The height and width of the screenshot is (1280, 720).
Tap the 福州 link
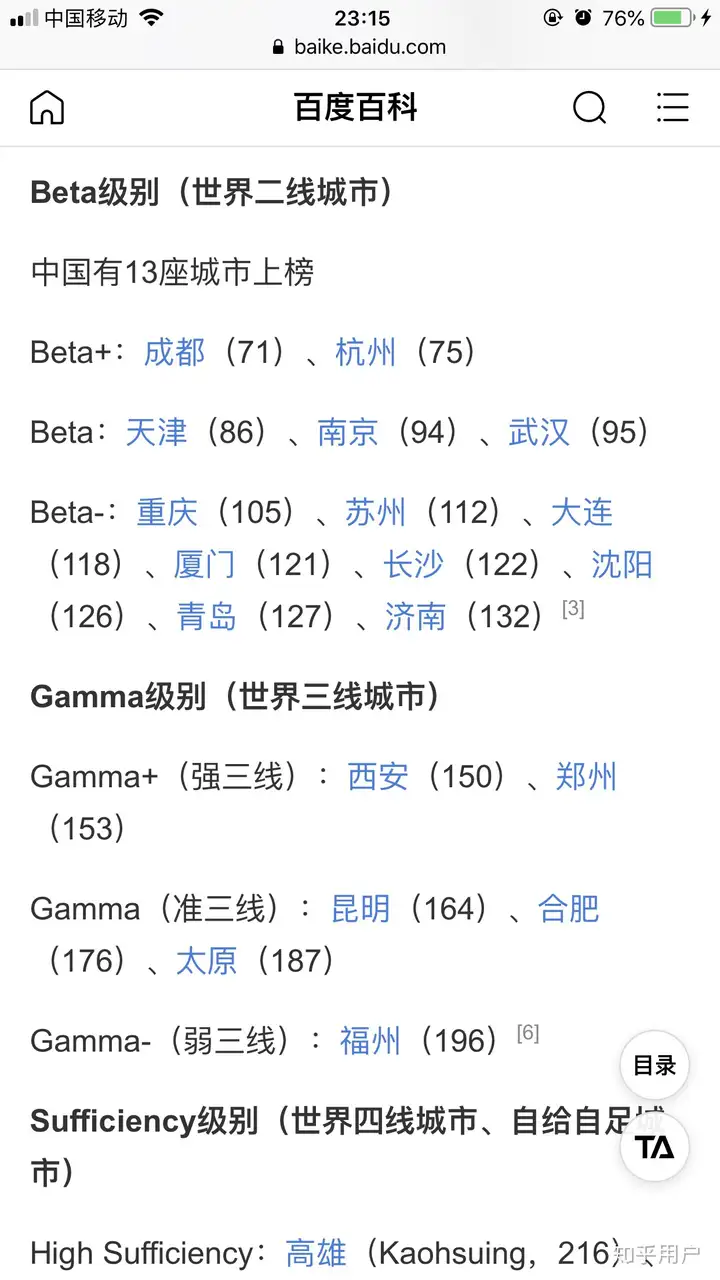[x=370, y=1040]
